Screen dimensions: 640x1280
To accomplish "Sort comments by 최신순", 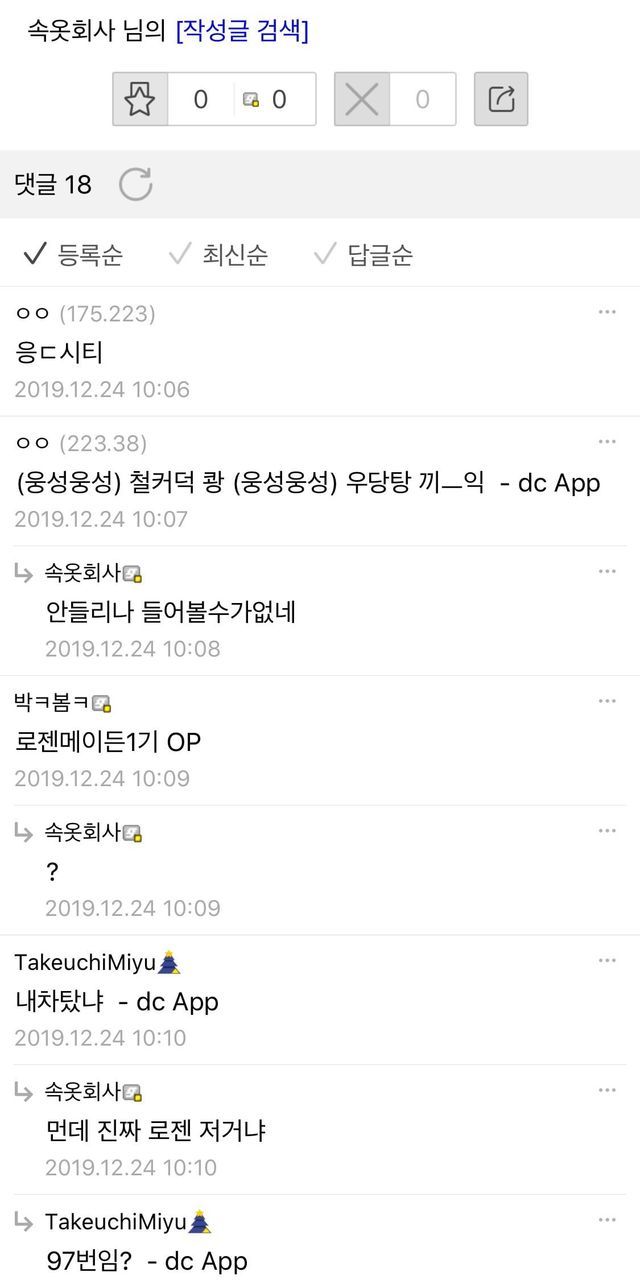I will 218,255.
